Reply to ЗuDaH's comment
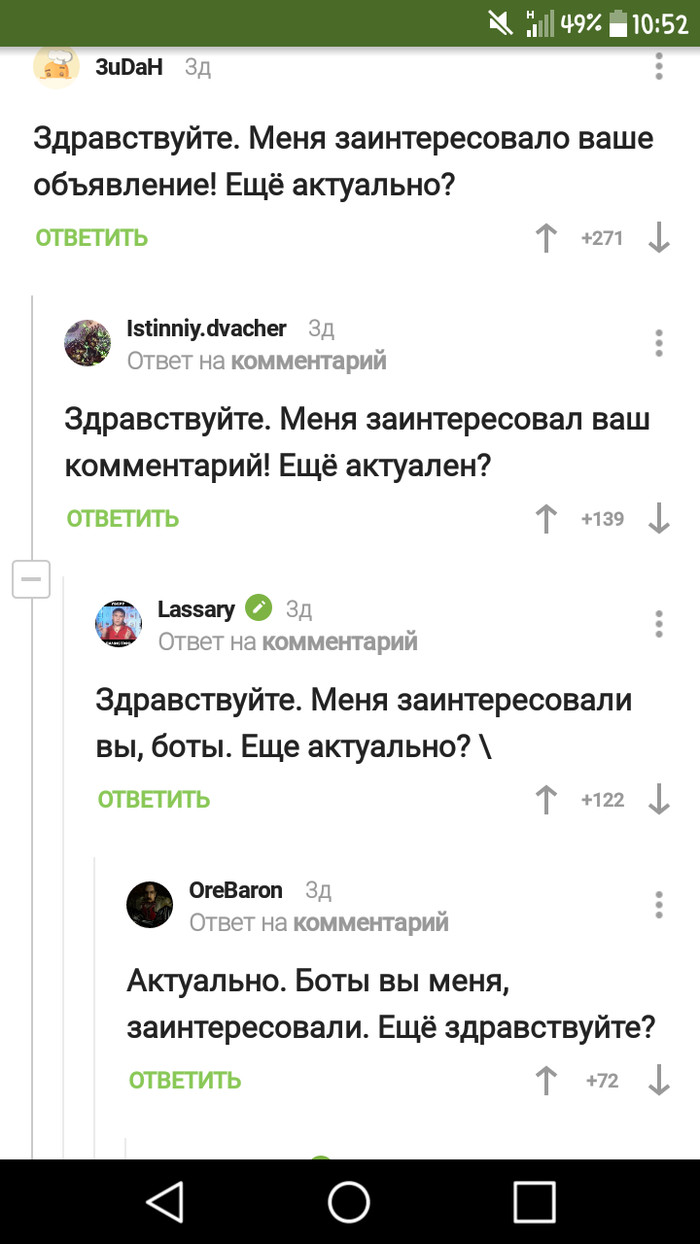 92,238
